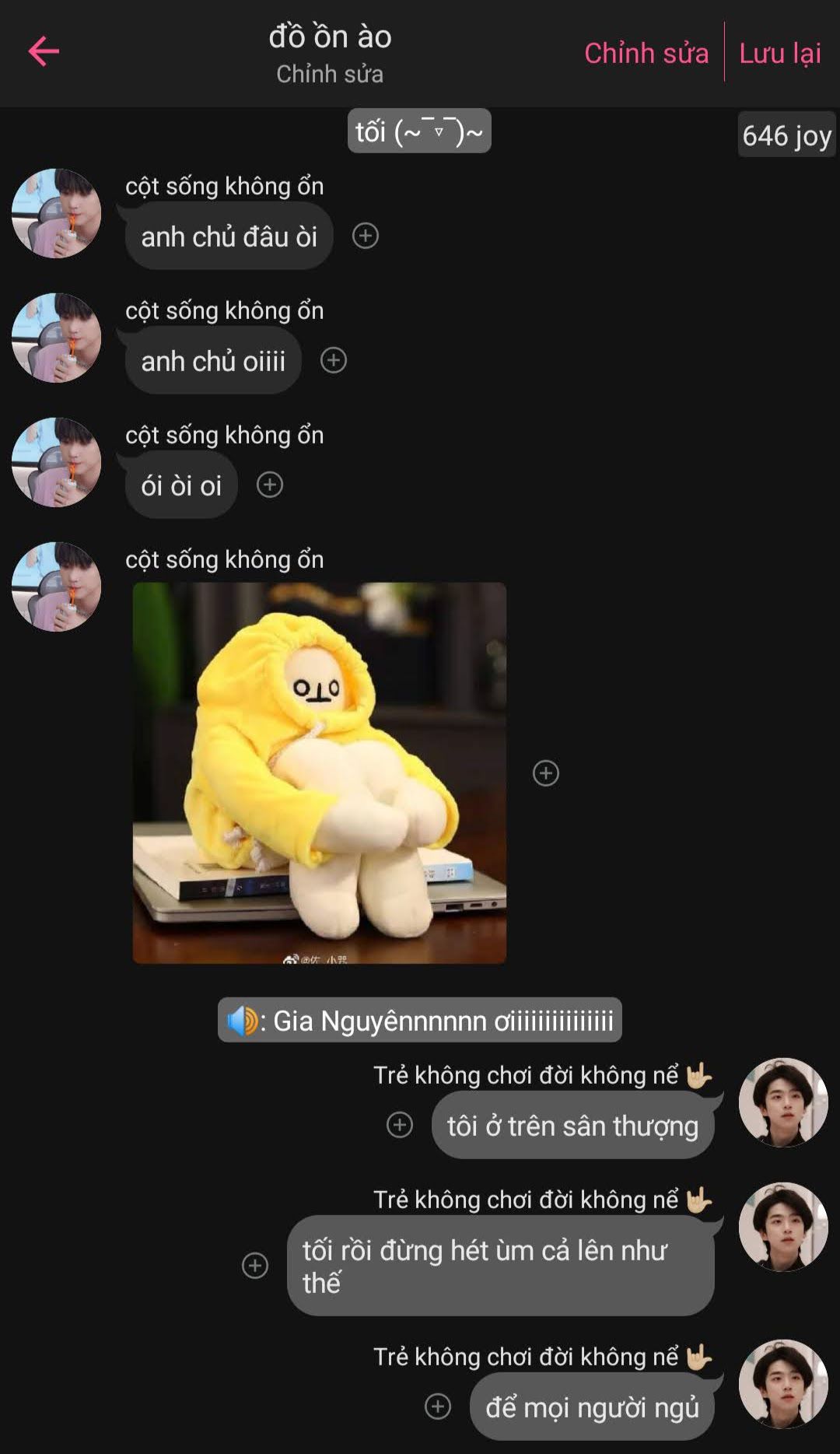
Task: Tap plus icon beside "tôi ở trên sân thượng"
Action: coord(400,1124)
